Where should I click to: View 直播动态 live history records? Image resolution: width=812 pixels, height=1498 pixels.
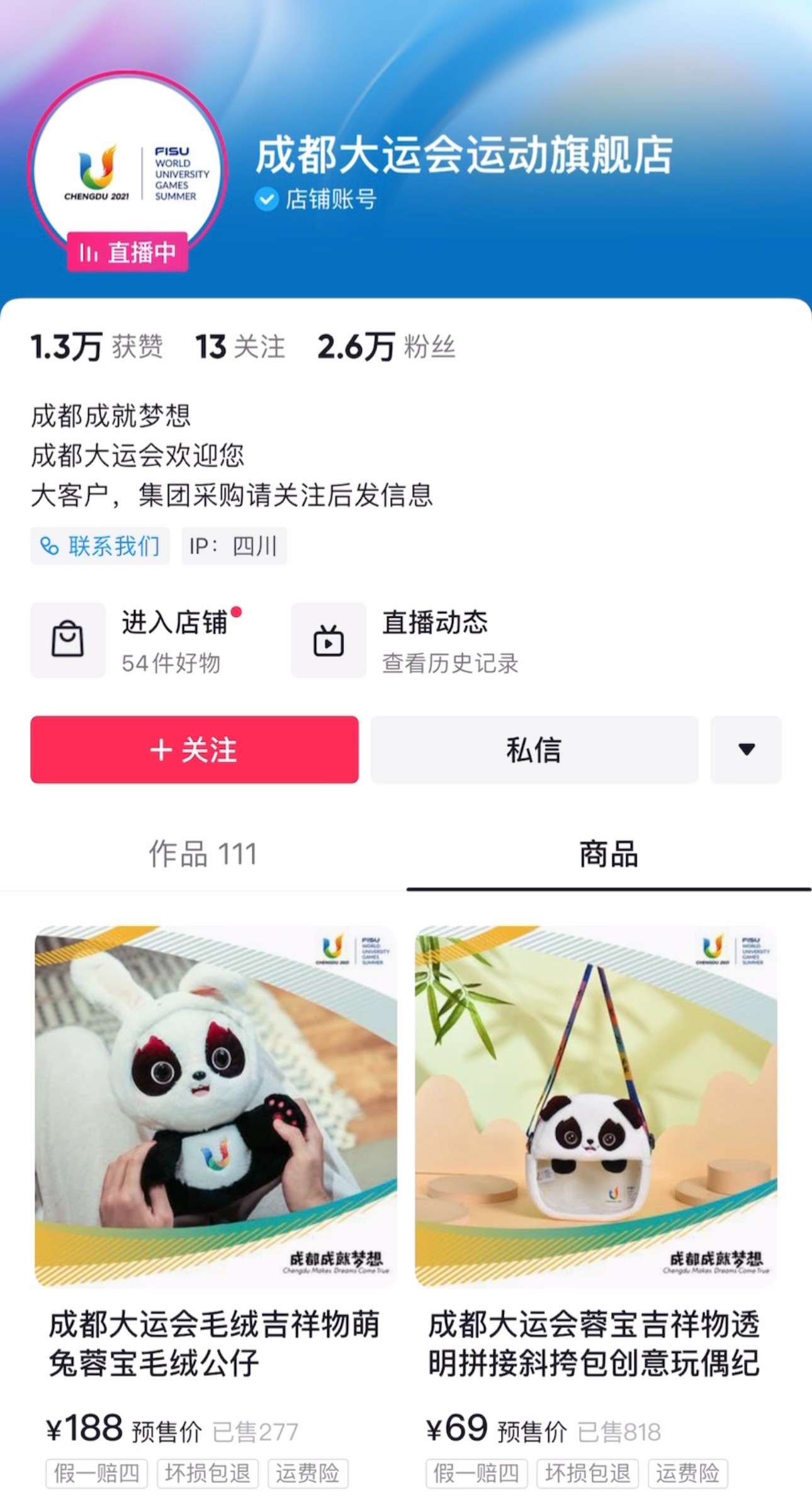(405, 640)
